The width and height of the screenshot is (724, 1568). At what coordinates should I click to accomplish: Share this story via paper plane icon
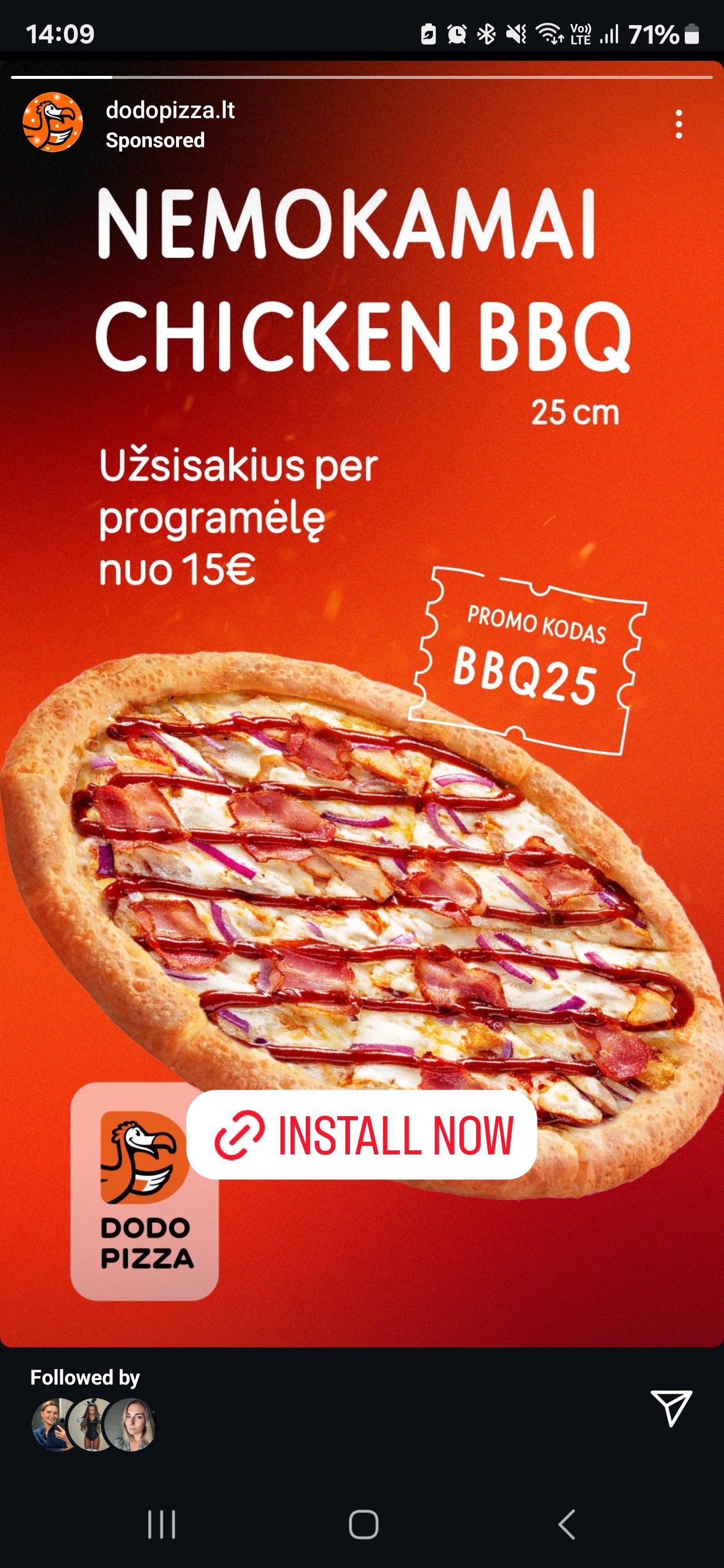(671, 1407)
